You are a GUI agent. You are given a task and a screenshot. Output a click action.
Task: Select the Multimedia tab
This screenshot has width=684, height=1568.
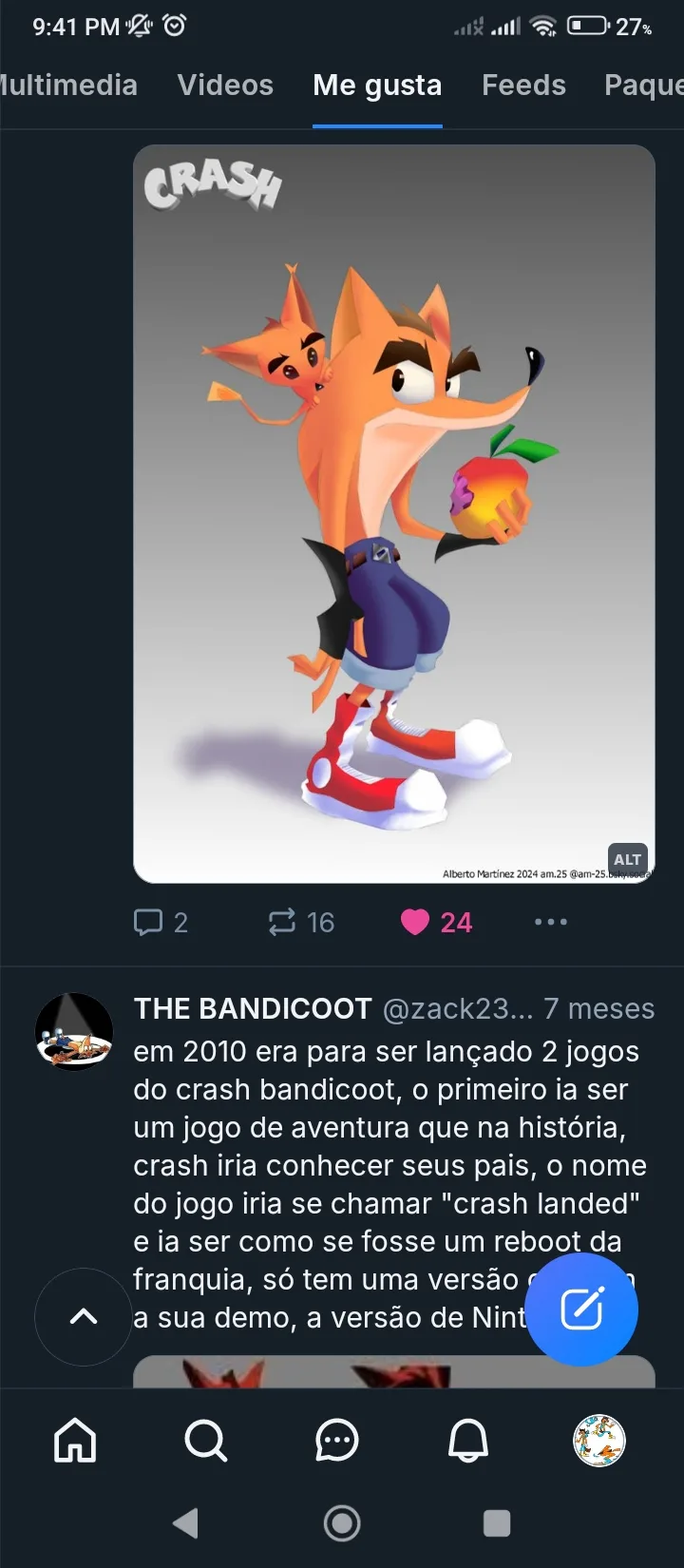[68, 86]
